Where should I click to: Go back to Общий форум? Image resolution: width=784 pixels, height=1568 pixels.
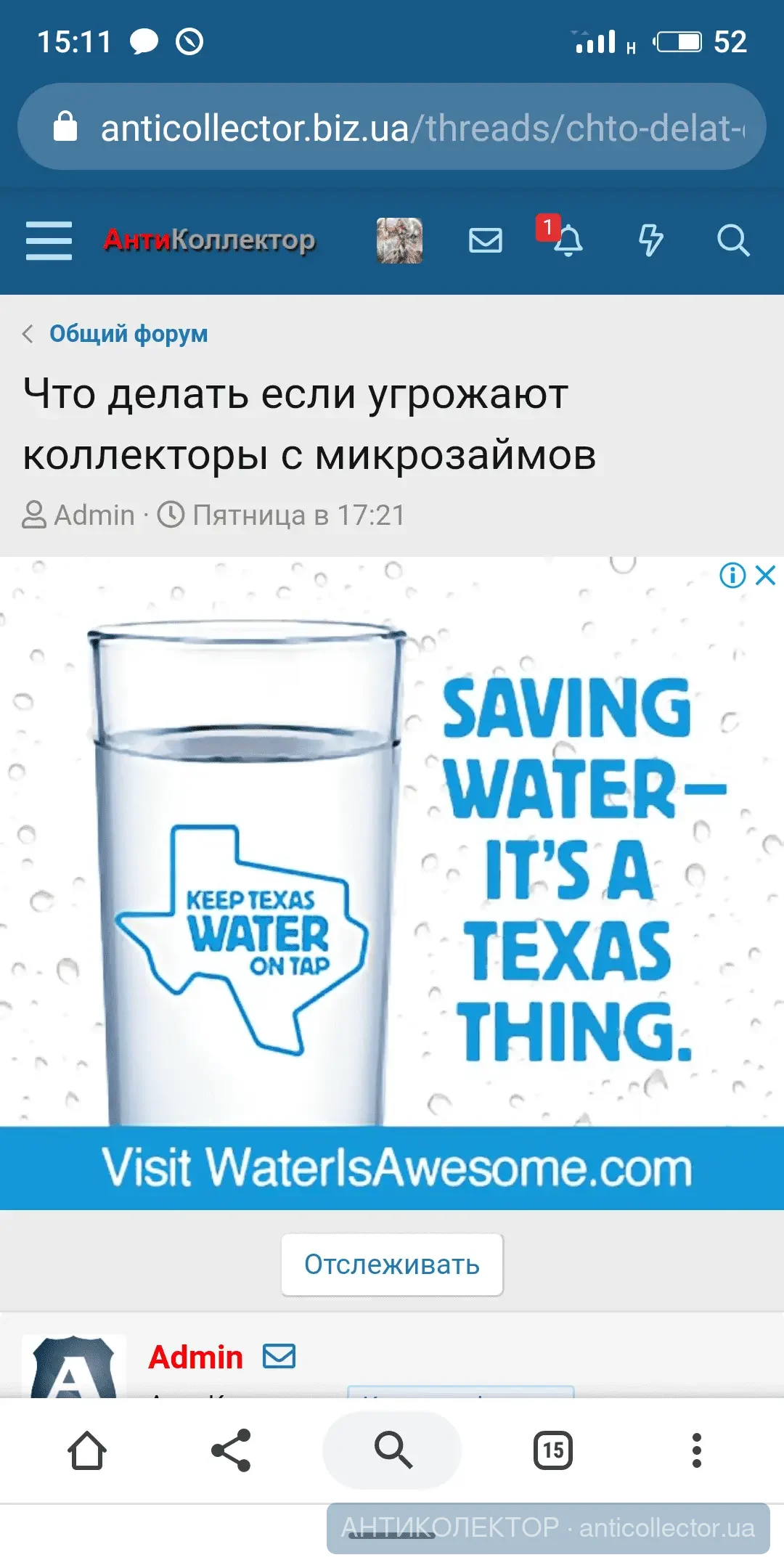128,334
